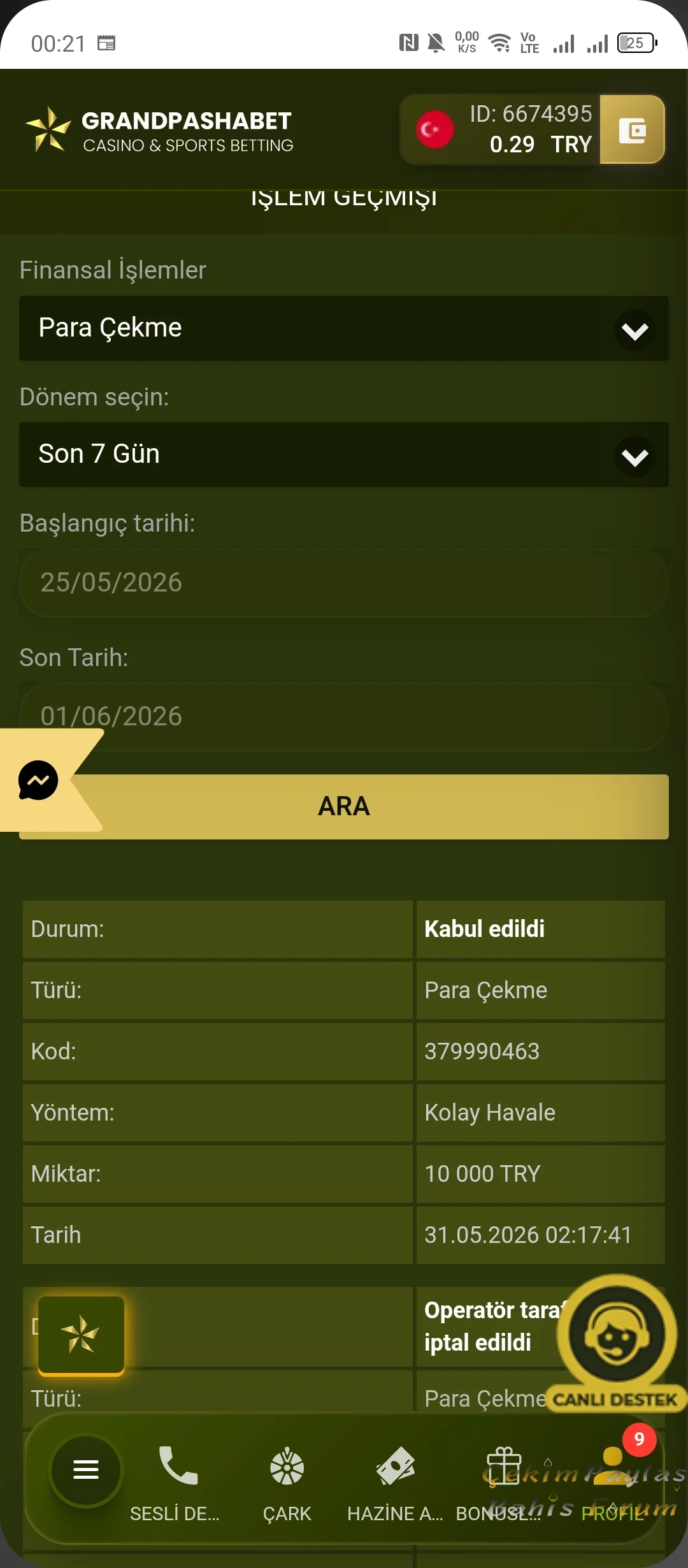Expand the Para Çekme transaction type dropdown

[344, 328]
